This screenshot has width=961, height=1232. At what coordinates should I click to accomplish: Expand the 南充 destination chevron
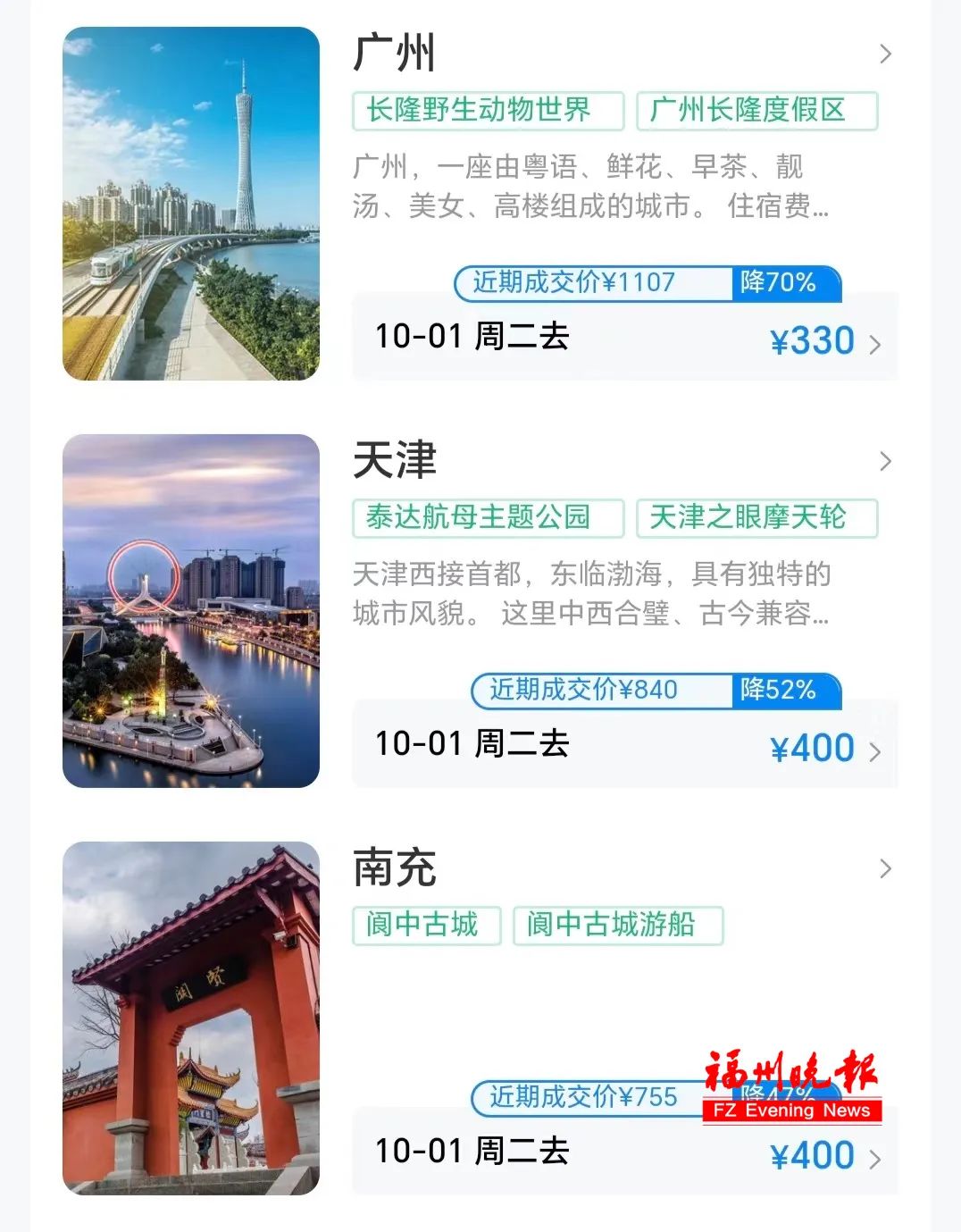coord(885,869)
